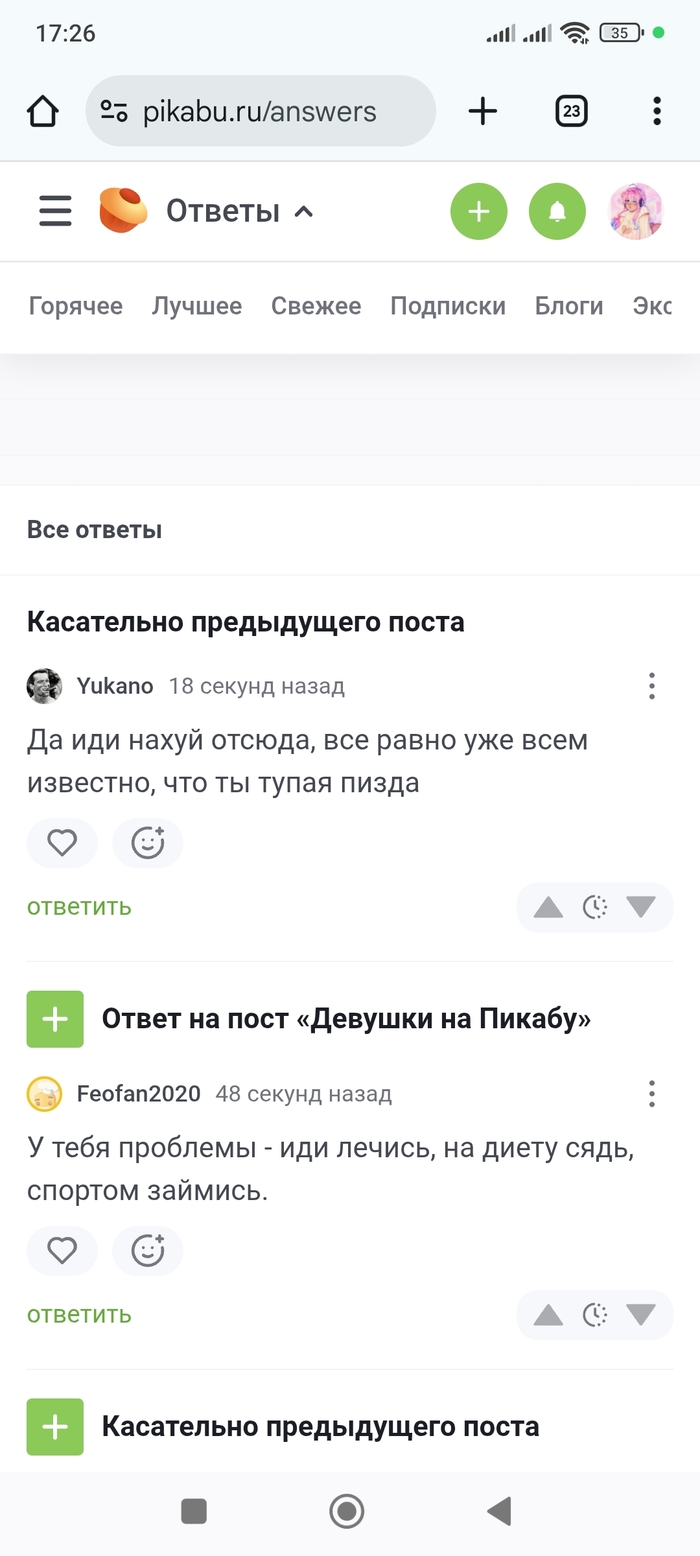Add emoji reaction to Feofan2020's answer
The image size is (700, 1556).
[x=148, y=1251]
